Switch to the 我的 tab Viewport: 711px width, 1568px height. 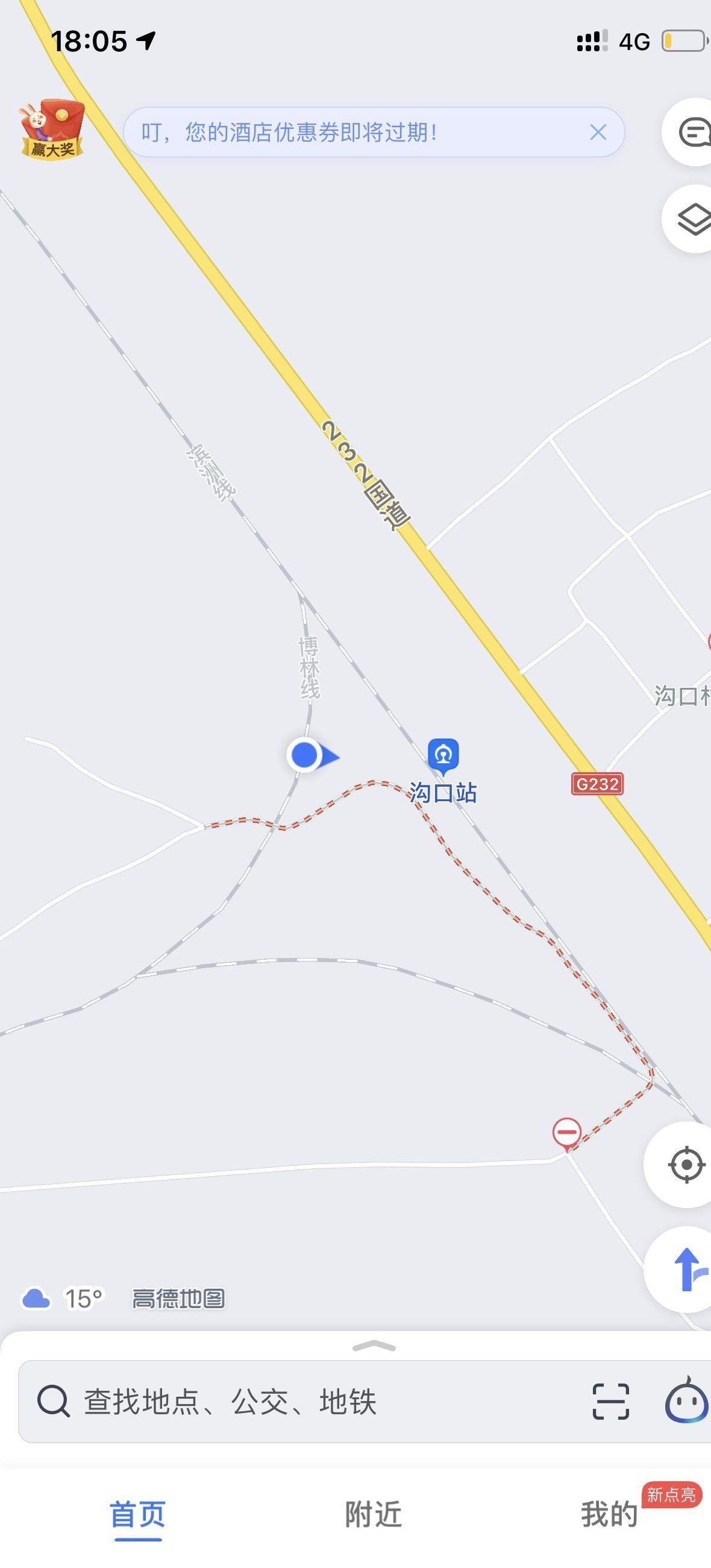609,1514
